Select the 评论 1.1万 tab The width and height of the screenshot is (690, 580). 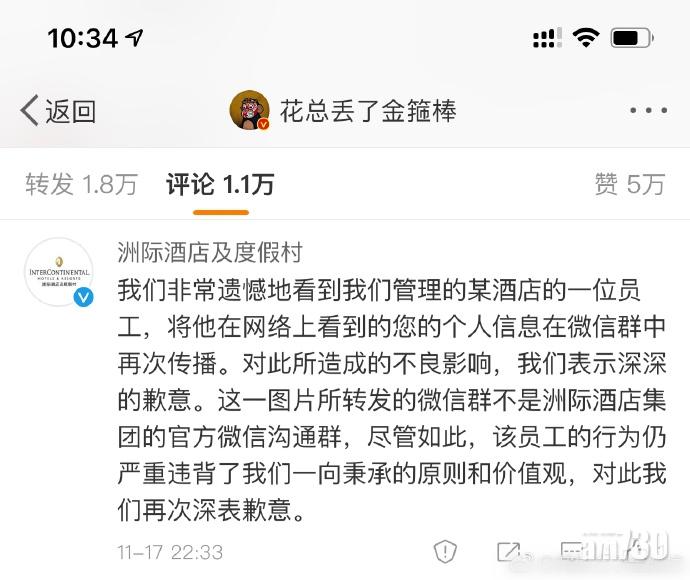pyautogui.click(x=220, y=184)
